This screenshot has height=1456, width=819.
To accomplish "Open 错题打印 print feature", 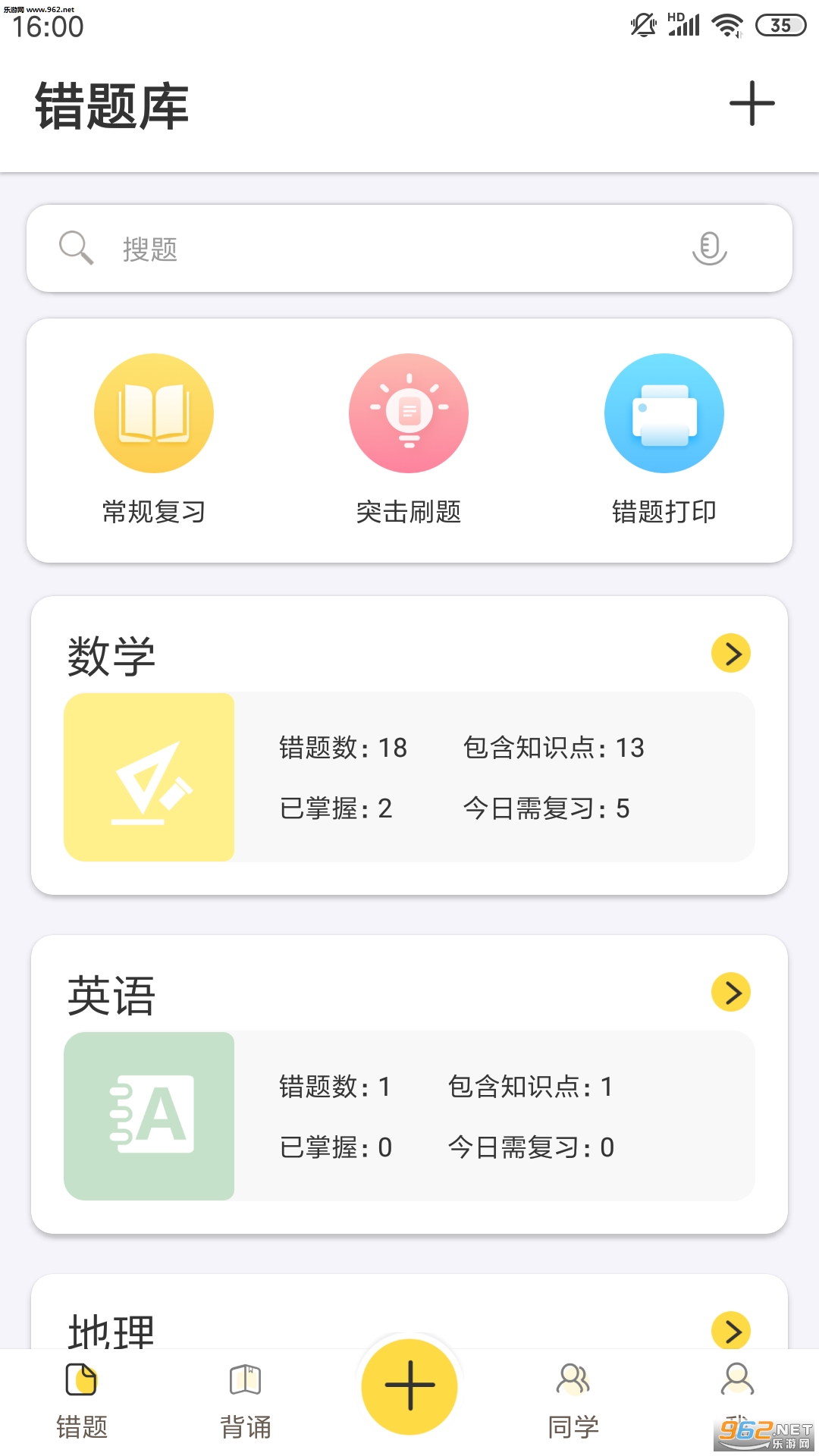I will (664, 439).
